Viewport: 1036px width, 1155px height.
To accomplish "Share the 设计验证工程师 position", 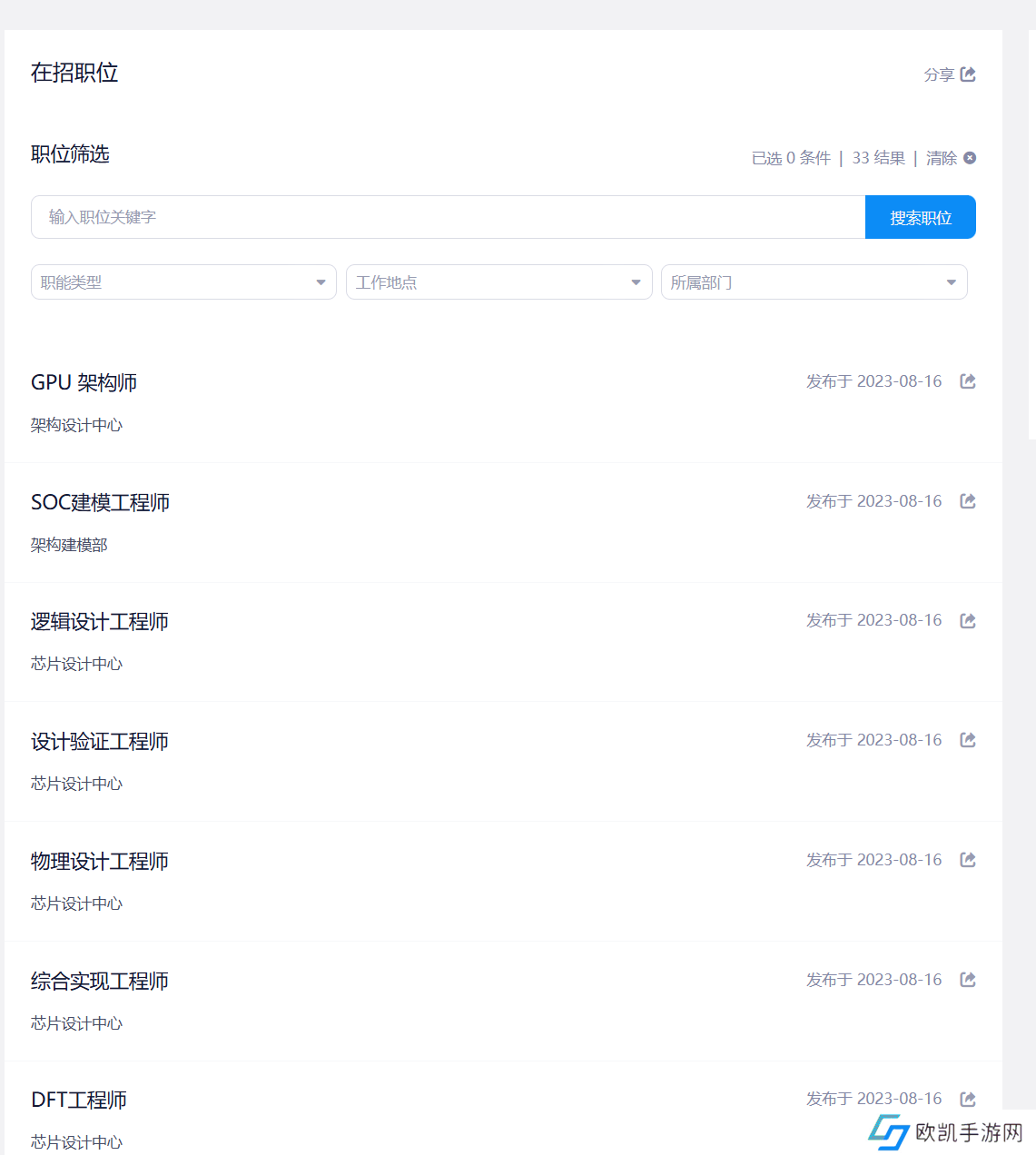I will coord(968,740).
